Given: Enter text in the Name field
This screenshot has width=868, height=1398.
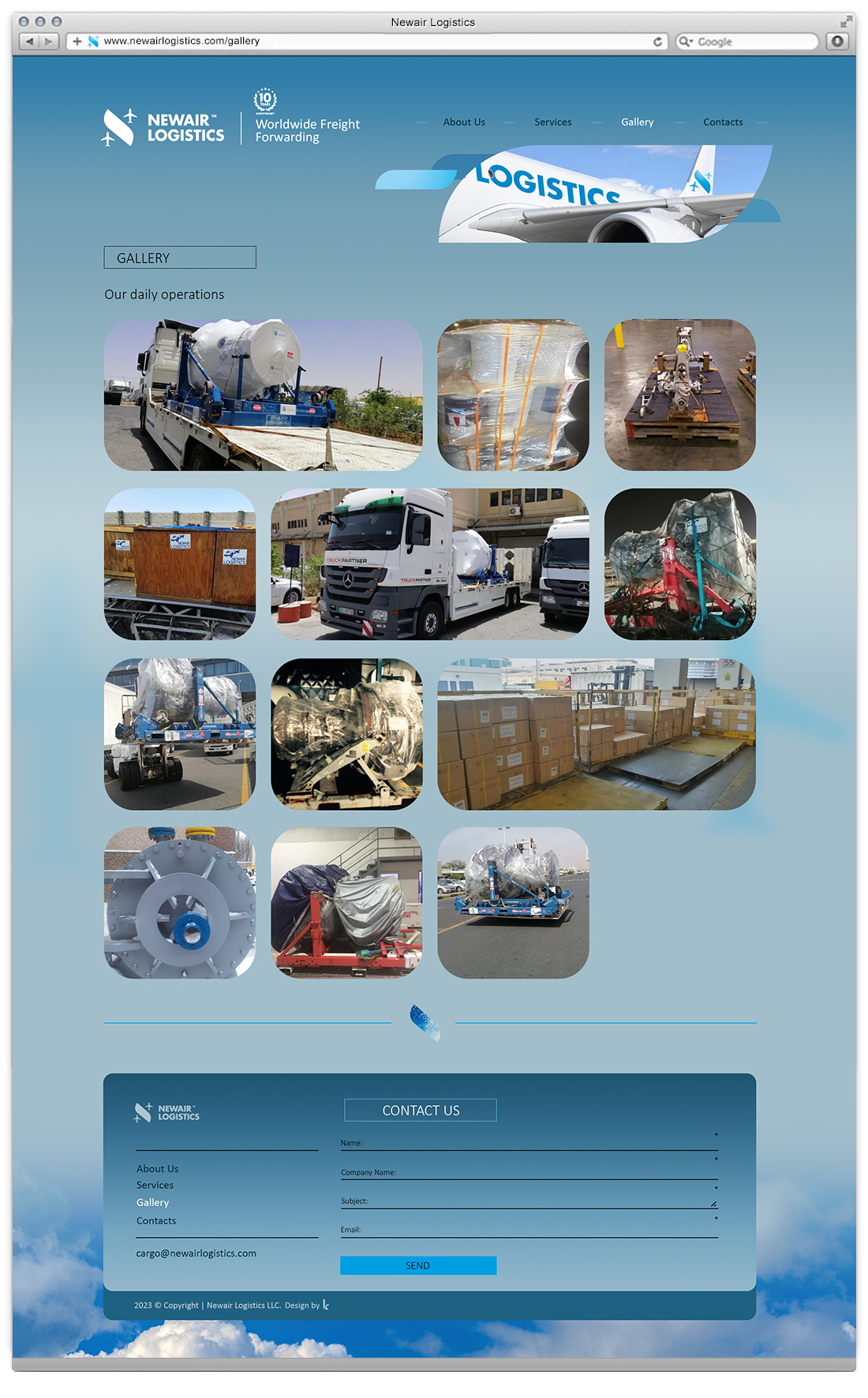Looking at the screenshot, I should tap(537, 1143).
